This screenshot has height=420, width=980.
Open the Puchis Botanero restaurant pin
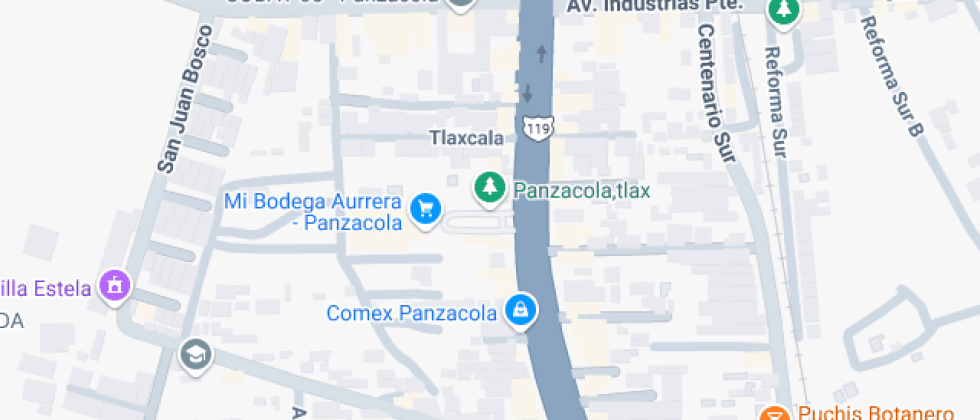(774, 412)
